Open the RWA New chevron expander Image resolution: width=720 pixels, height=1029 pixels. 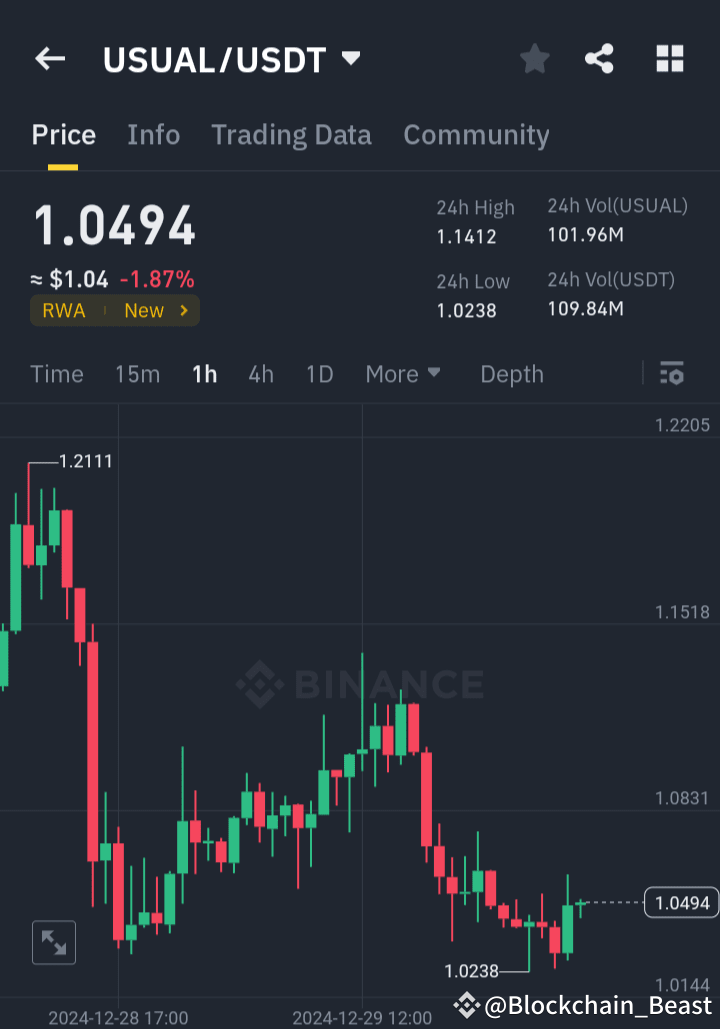(186, 310)
